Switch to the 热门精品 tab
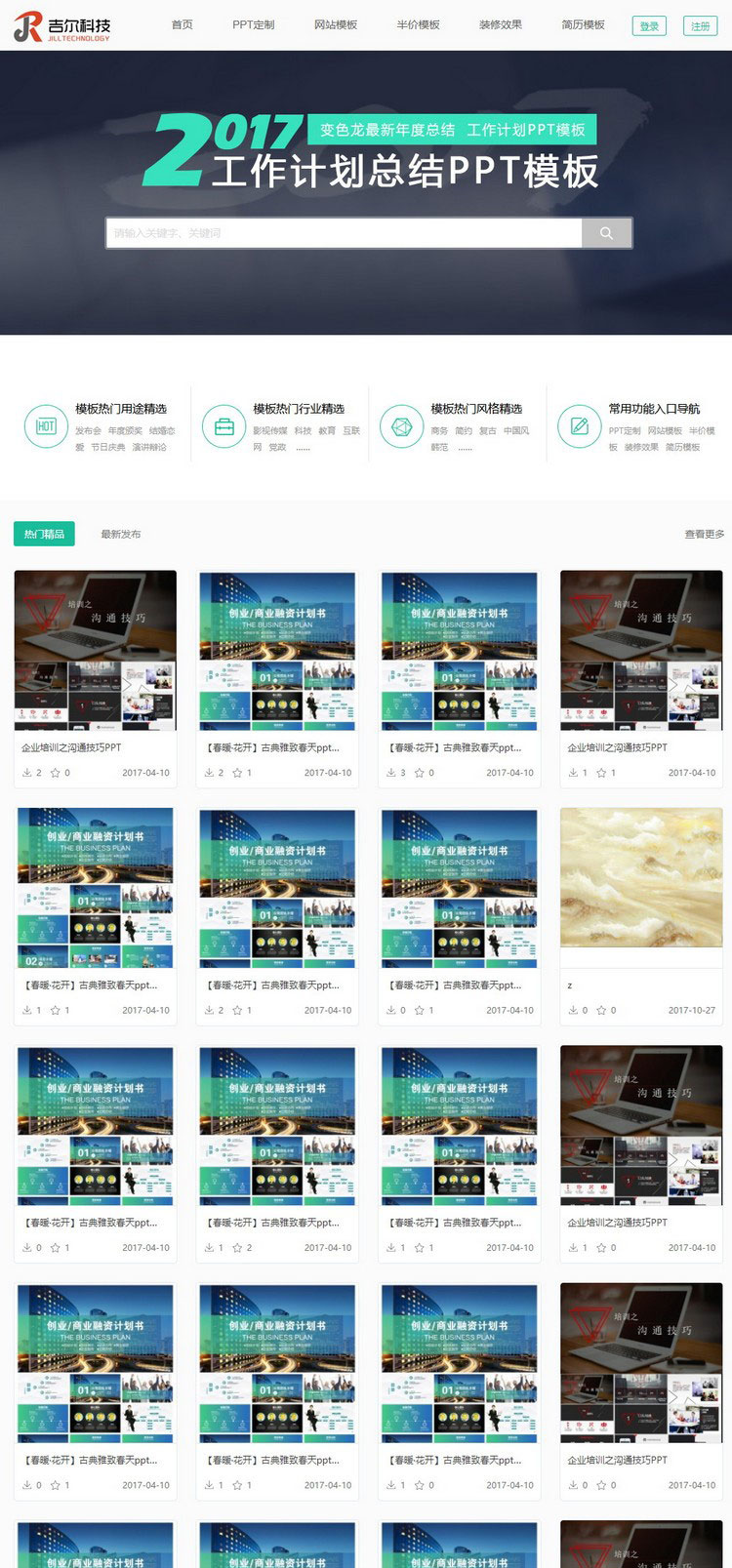Viewport: 732px width, 1568px height. 44,534
